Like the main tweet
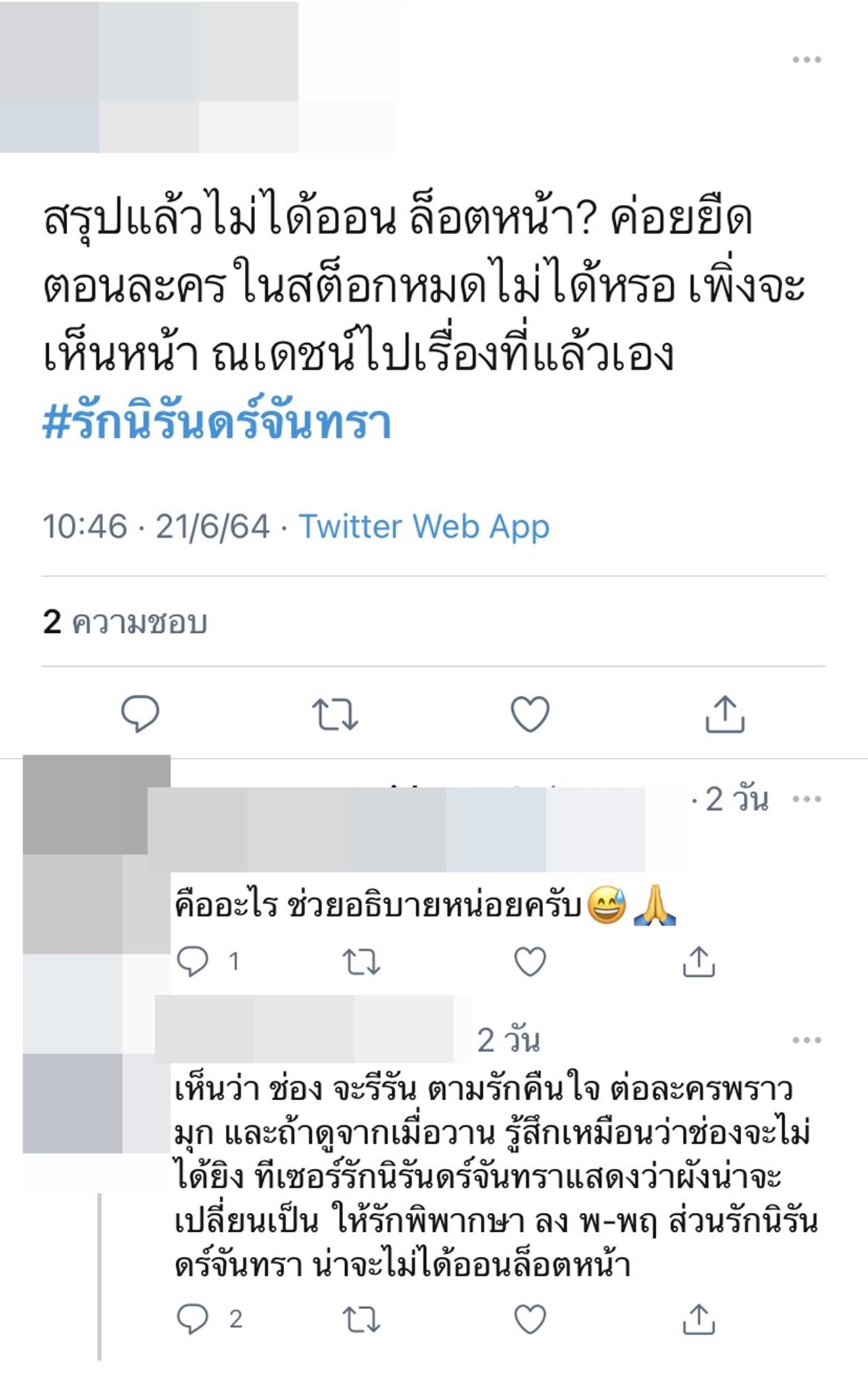 [530, 714]
